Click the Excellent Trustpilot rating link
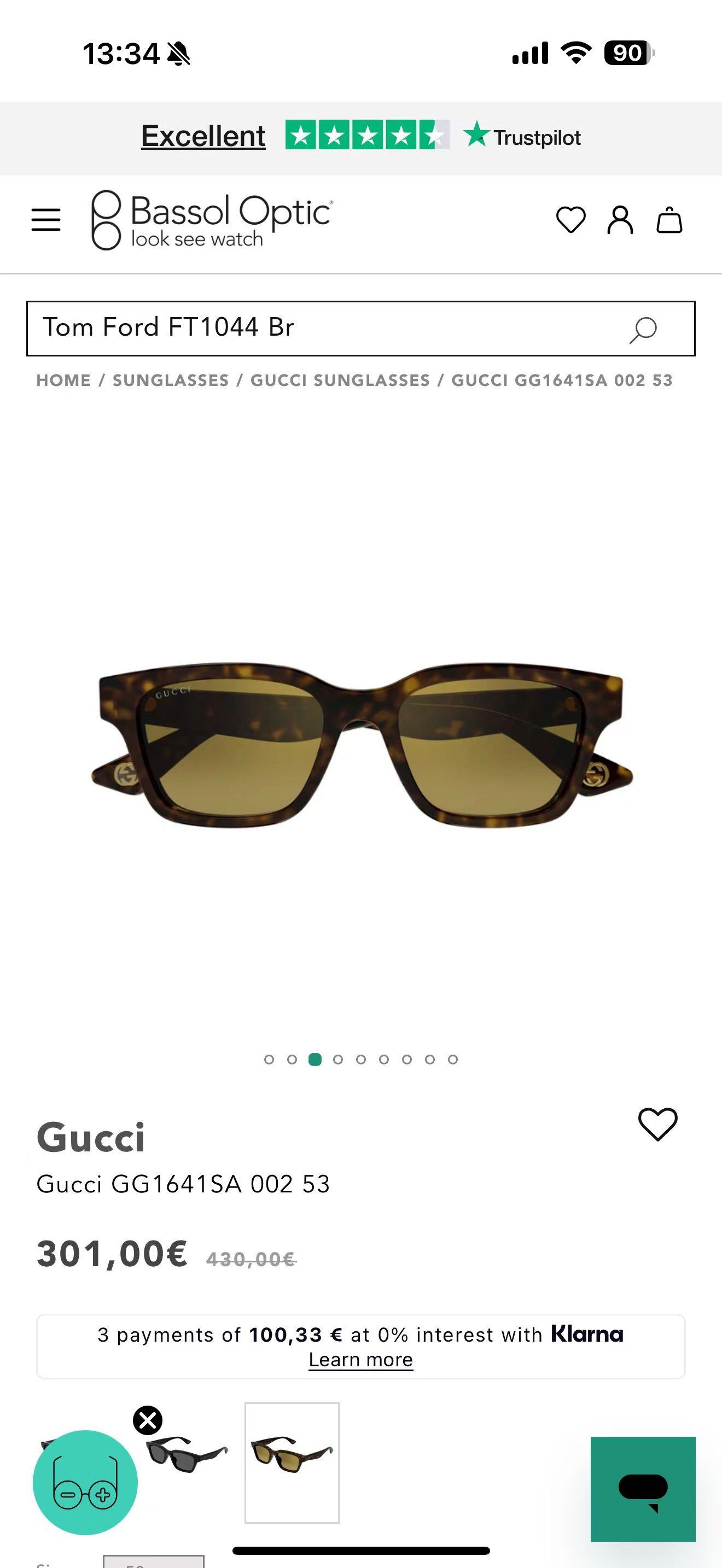This screenshot has height=1568, width=722. point(202,136)
